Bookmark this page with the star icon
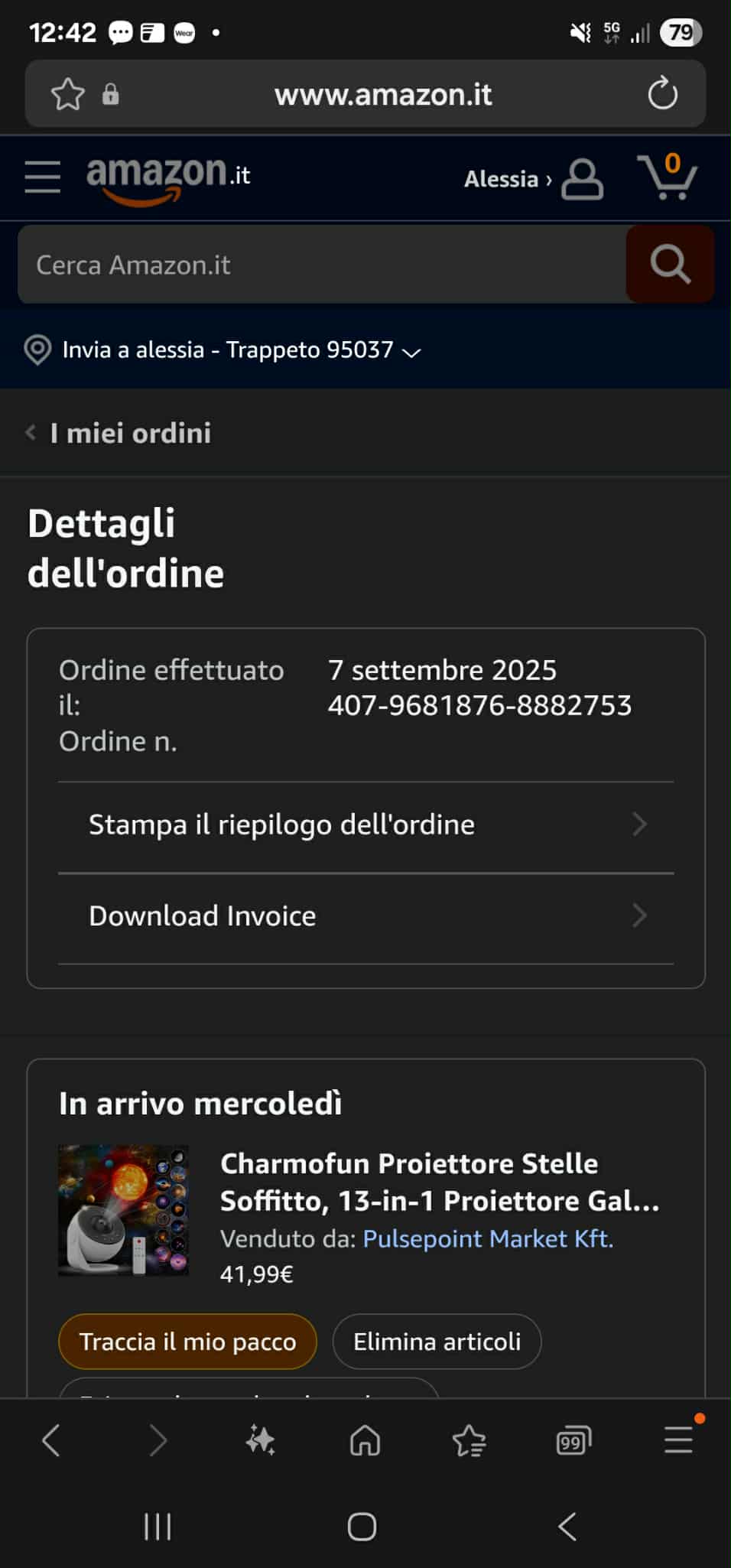Image resolution: width=731 pixels, height=1568 pixels. (x=67, y=94)
